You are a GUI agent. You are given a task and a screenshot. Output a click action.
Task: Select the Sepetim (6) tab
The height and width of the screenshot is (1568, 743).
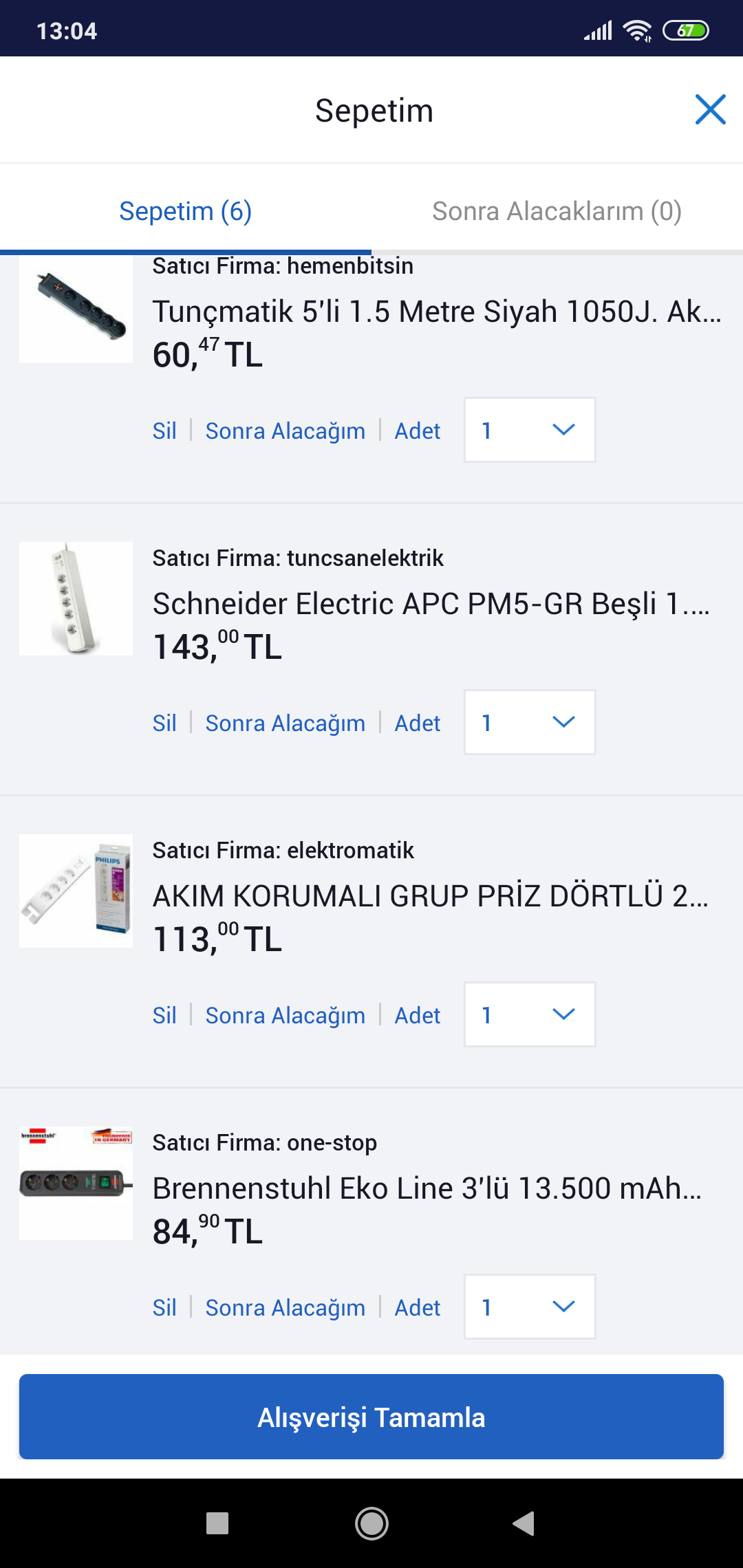185,211
